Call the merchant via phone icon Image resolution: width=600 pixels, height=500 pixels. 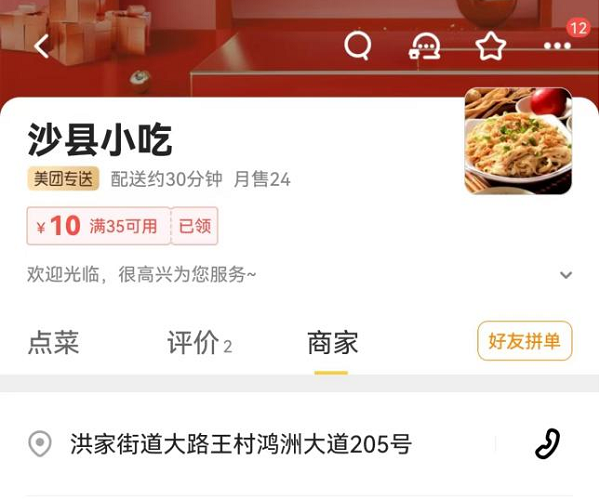pos(547,444)
